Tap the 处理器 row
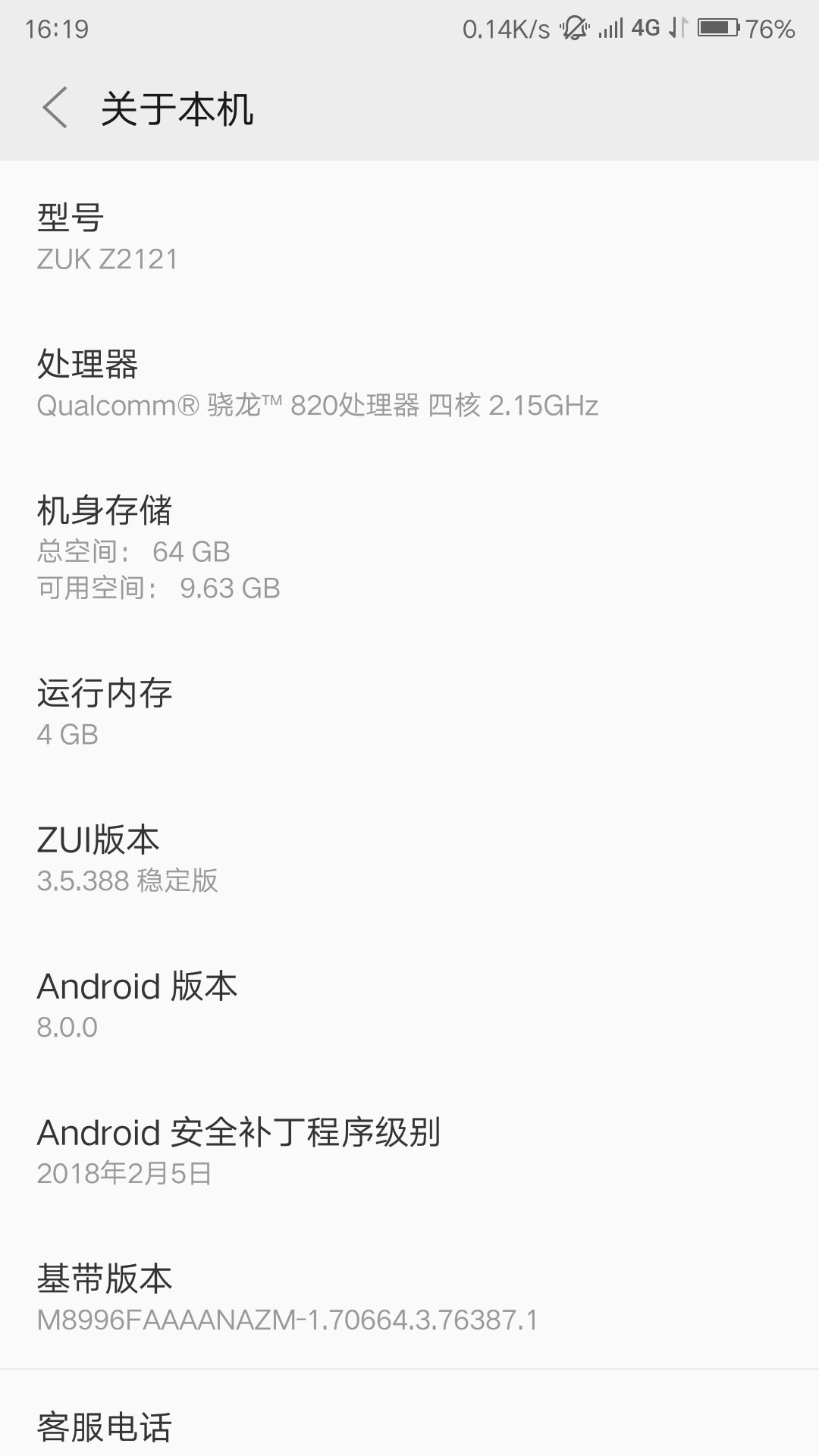This screenshot has height=1456, width=819. [409, 384]
